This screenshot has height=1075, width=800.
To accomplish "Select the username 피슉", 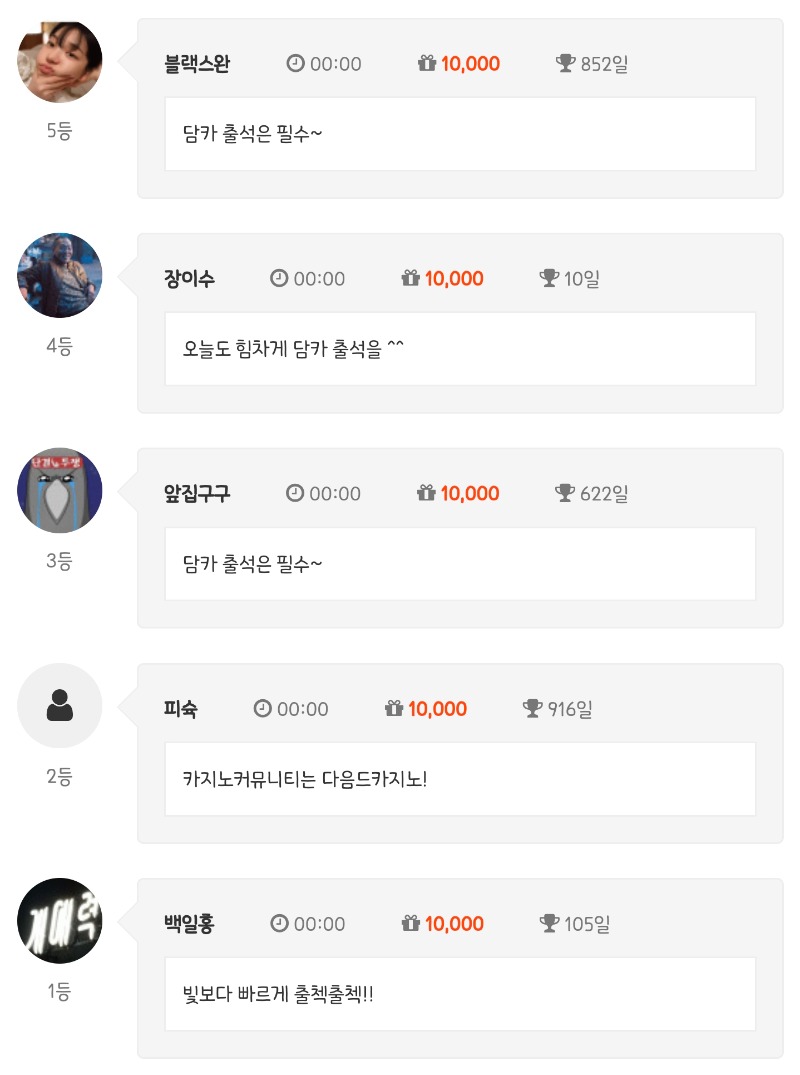I will coord(181,709).
